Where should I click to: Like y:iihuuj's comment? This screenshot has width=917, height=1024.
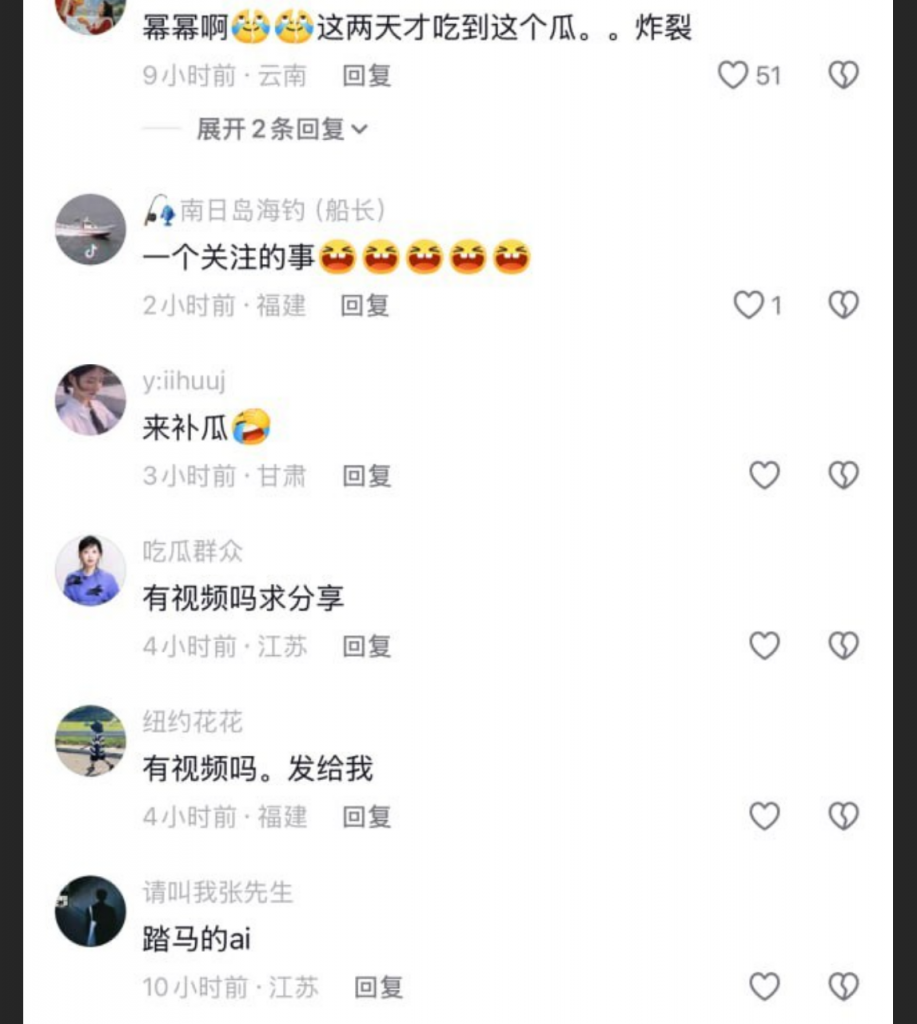(x=764, y=476)
